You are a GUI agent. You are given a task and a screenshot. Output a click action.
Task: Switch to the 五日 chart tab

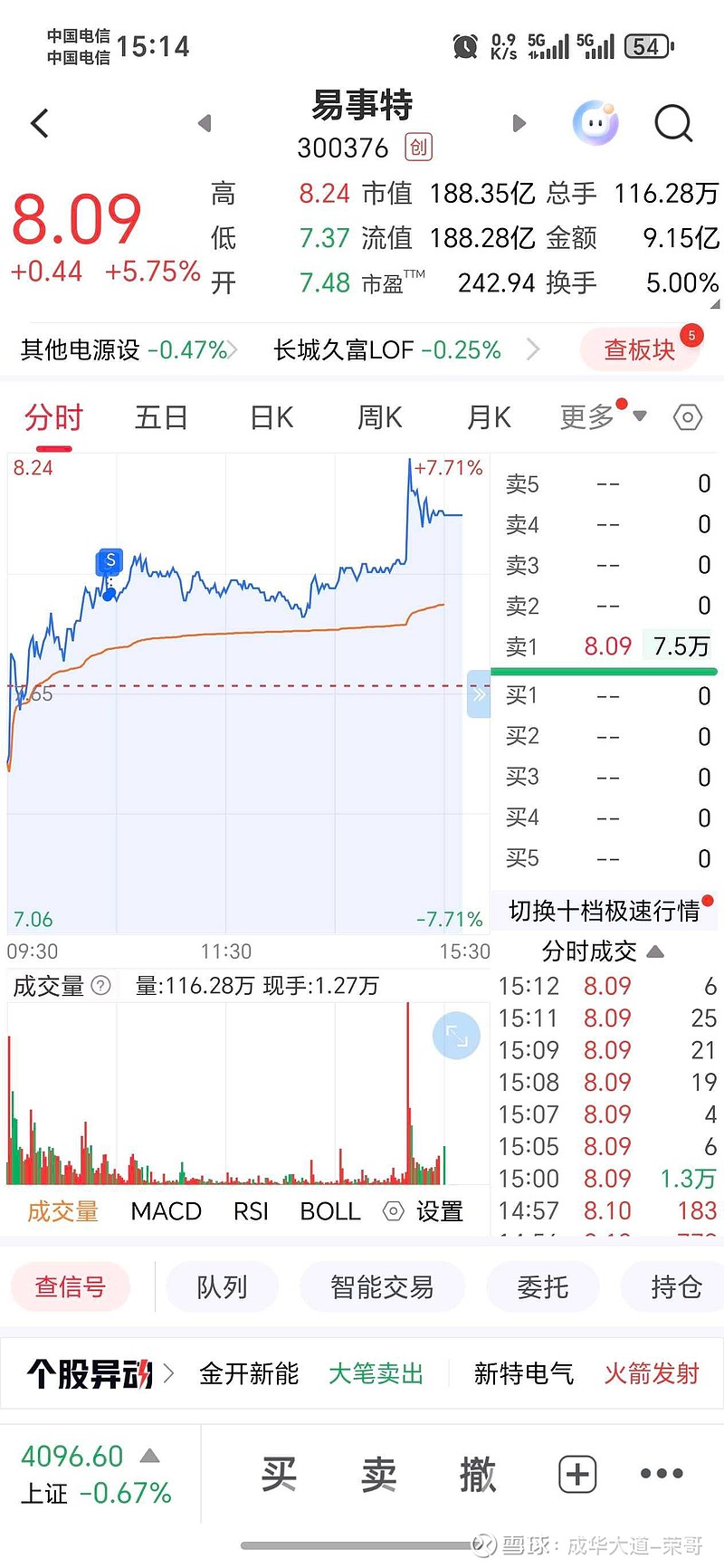[x=161, y=417]
